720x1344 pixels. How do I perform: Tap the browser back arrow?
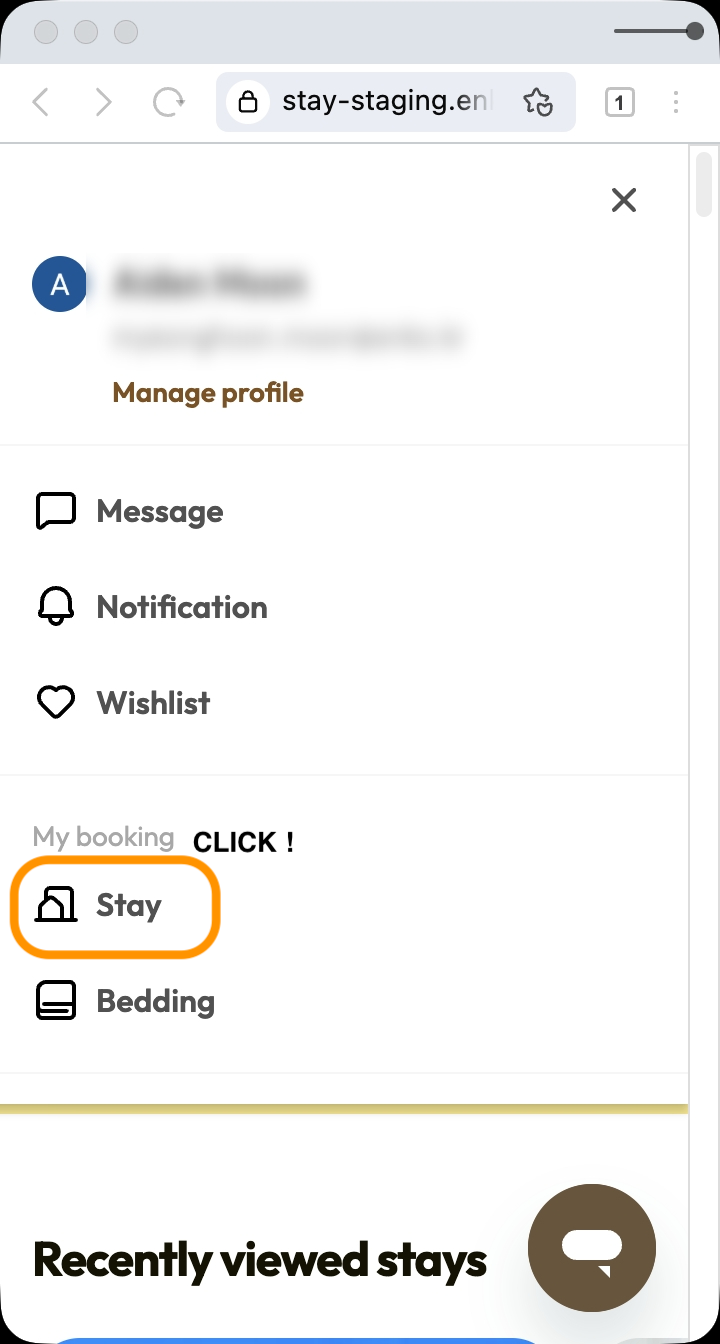click(x=41, y=102)
